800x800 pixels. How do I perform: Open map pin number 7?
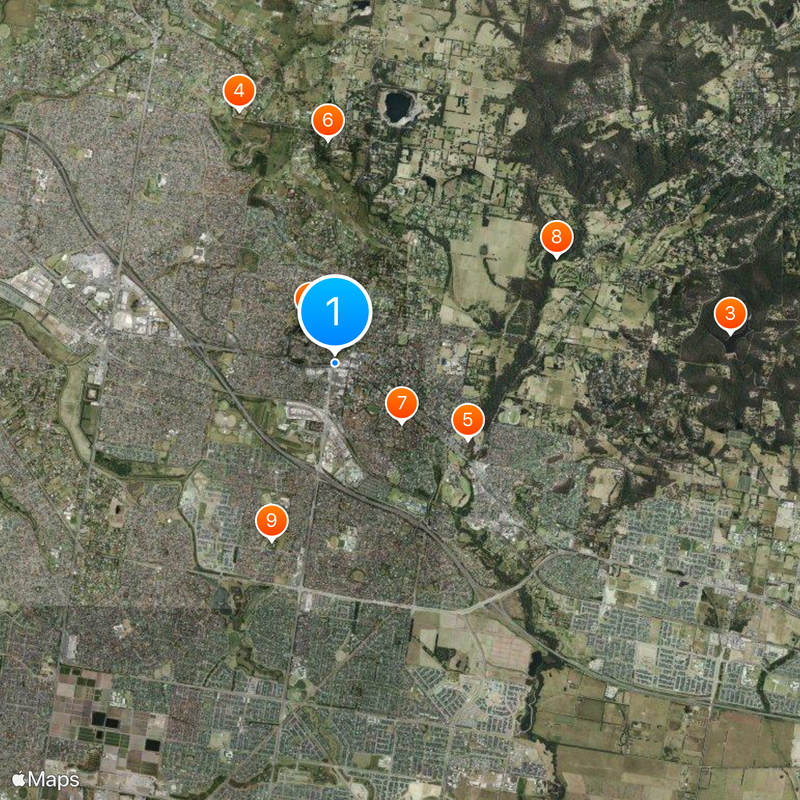401,404
